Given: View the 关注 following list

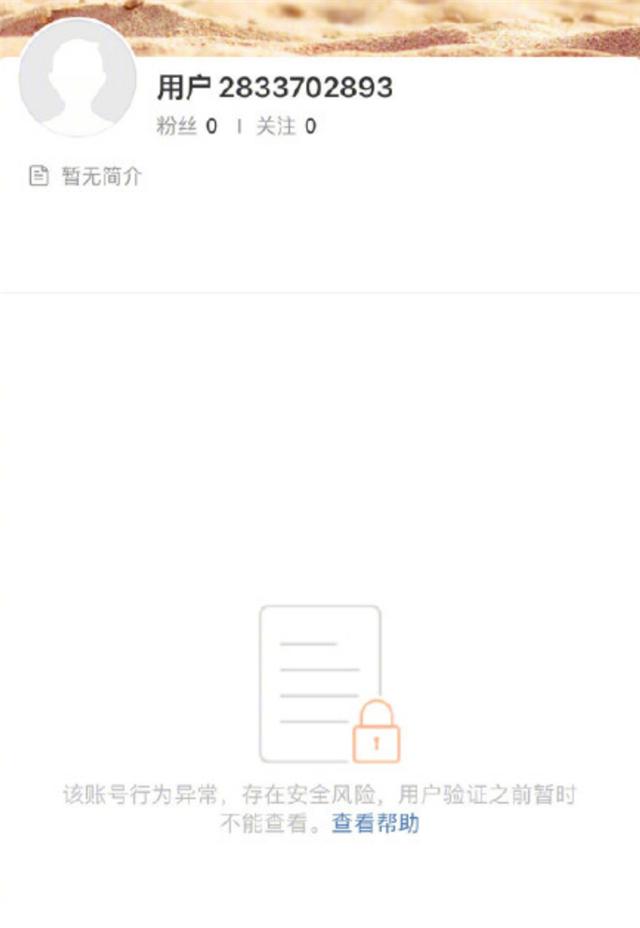Looking at the screenshot, I should point(286,126).
